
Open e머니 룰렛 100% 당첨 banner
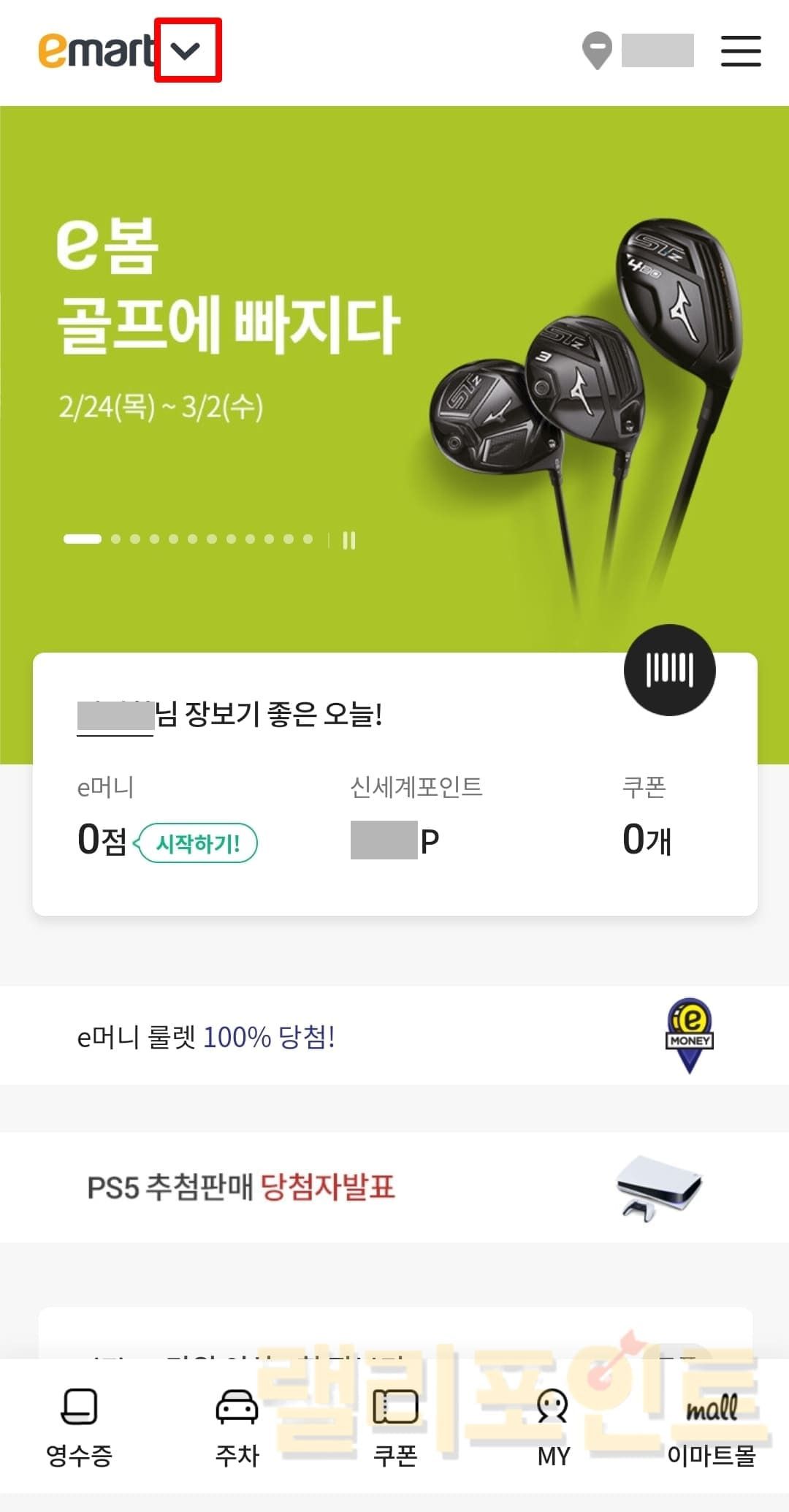(394, 1036)
